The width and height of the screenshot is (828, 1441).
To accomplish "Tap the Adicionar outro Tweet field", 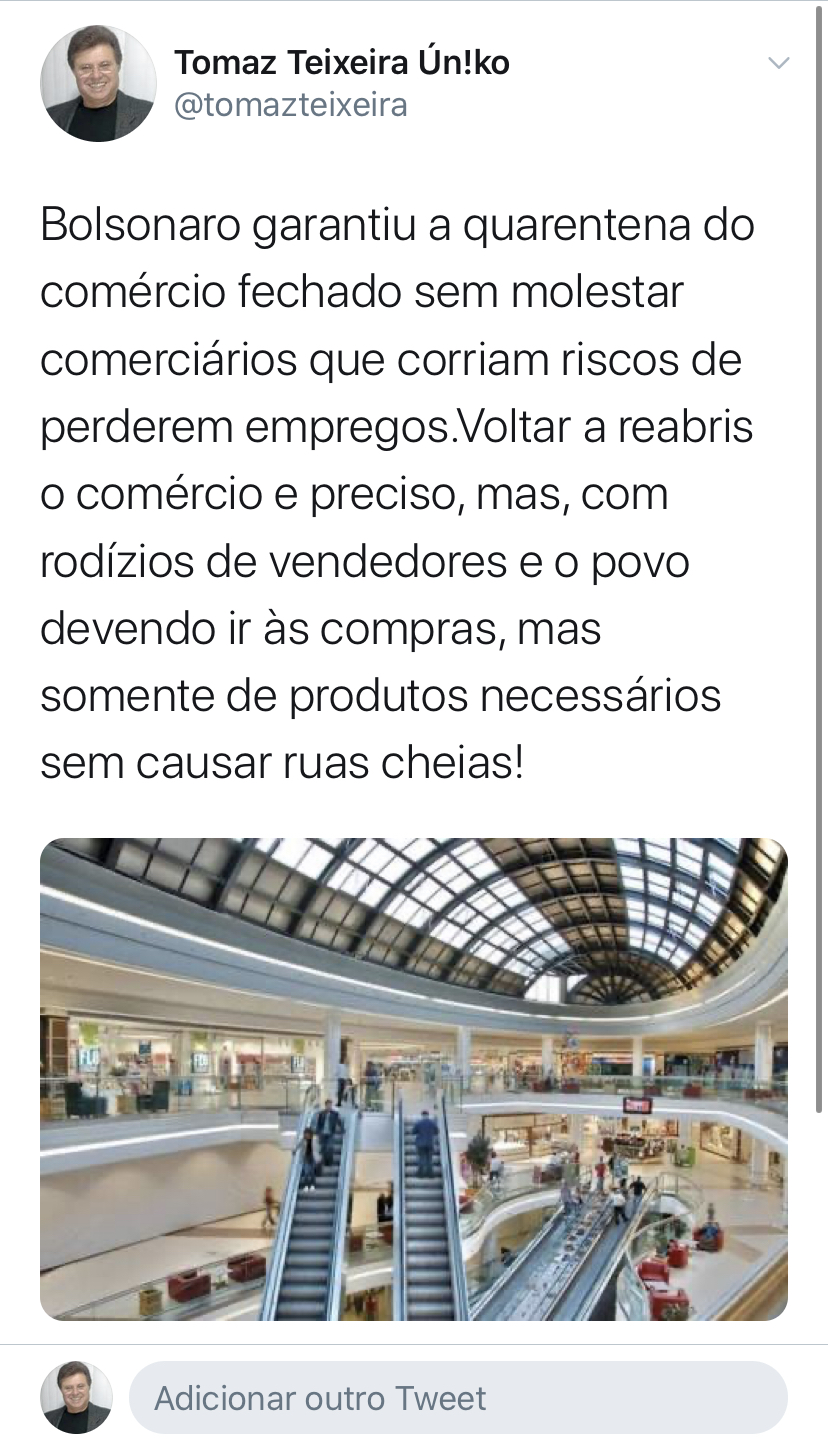I will [458, 1397].
